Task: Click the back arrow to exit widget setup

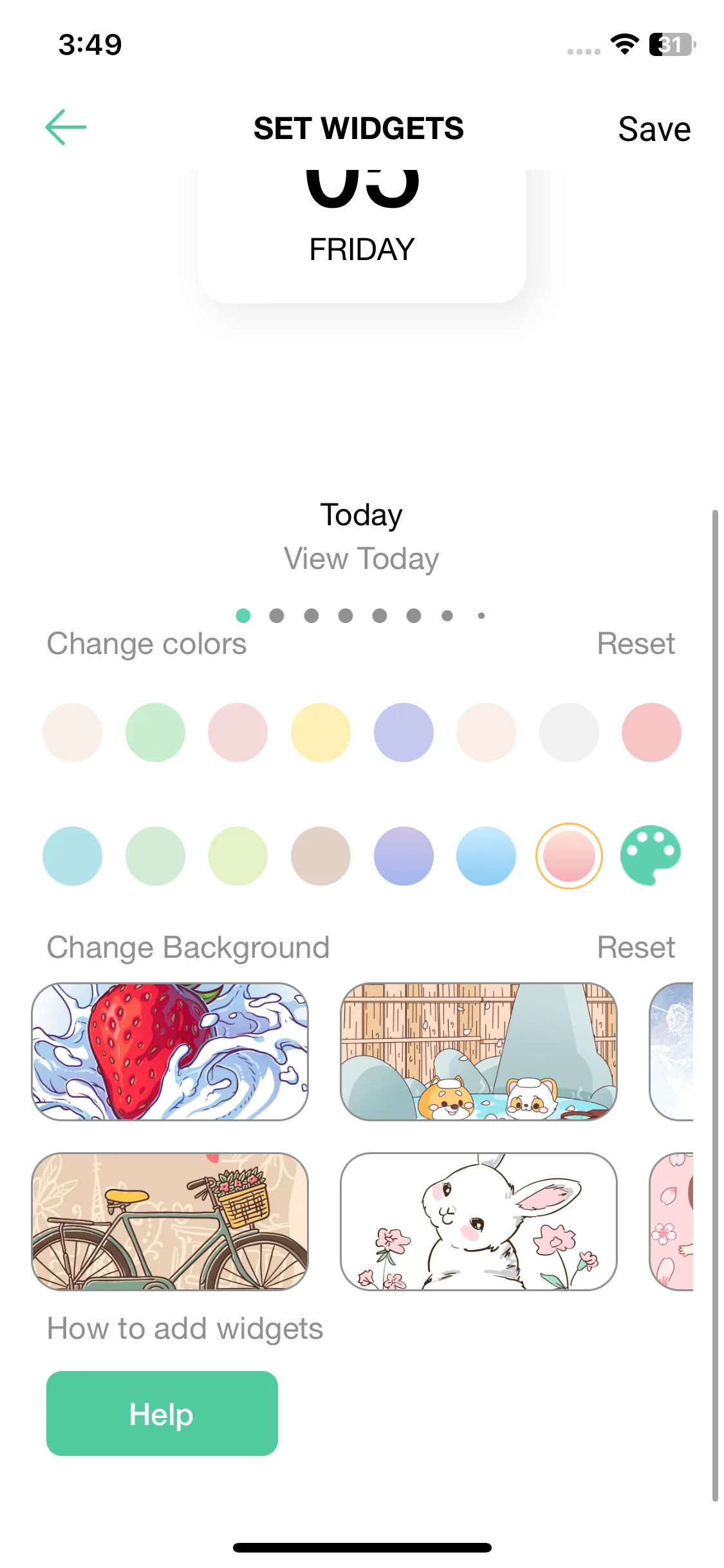Action: (x=64, y=127)
